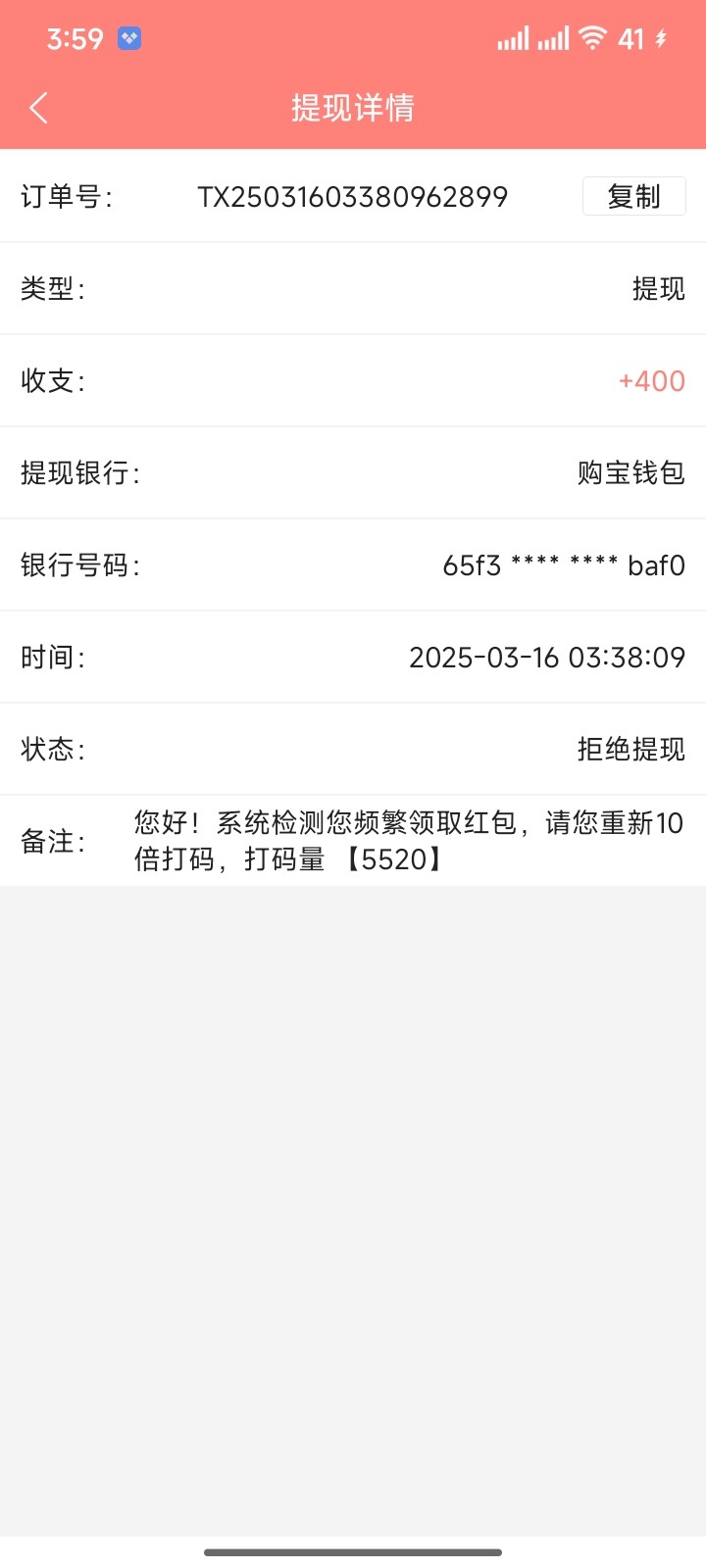Viewport: 706px width, 1568px height.
Task: Tap the 拒绝提现 status text
Action: click(629, 750)
